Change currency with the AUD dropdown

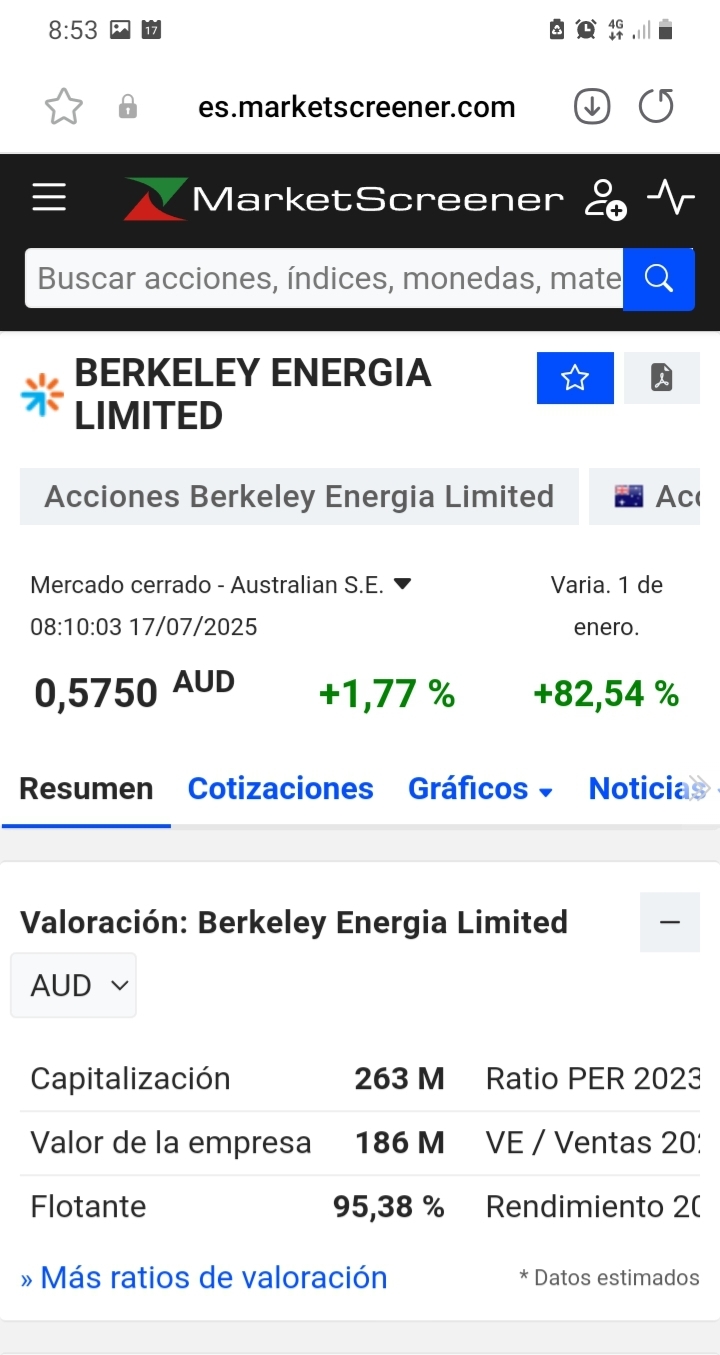pyautogui.click(x=73, y=985)
